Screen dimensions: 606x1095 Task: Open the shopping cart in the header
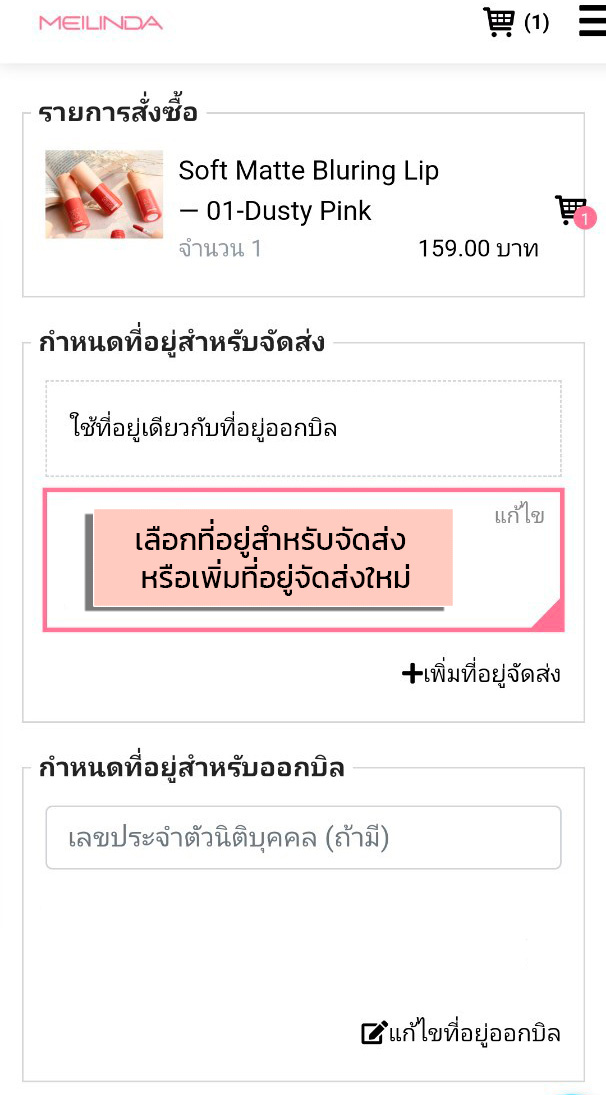(x=516, y=22)
